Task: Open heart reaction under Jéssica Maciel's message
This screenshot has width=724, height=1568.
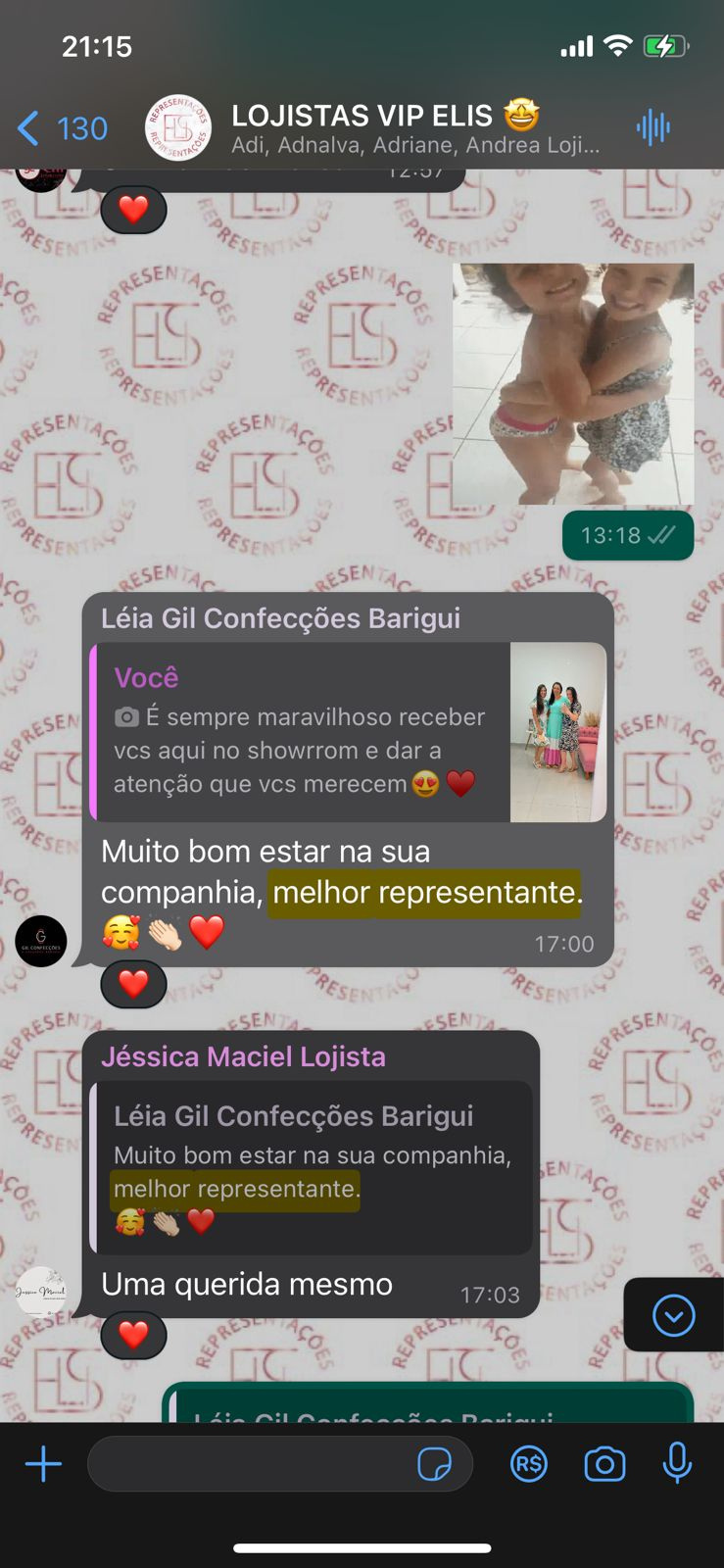Action: tap(133, 1334)
